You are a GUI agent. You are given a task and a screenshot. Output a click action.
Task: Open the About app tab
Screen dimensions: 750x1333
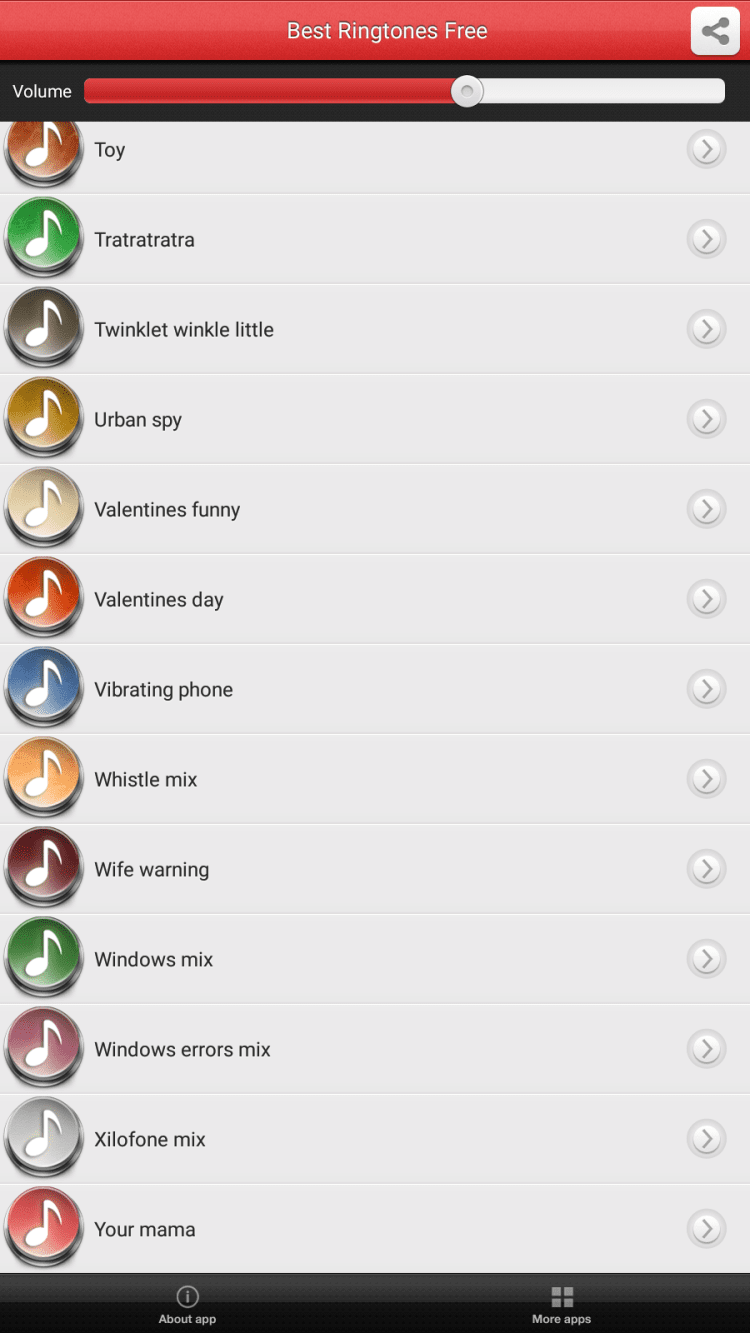click(187, 1304)
